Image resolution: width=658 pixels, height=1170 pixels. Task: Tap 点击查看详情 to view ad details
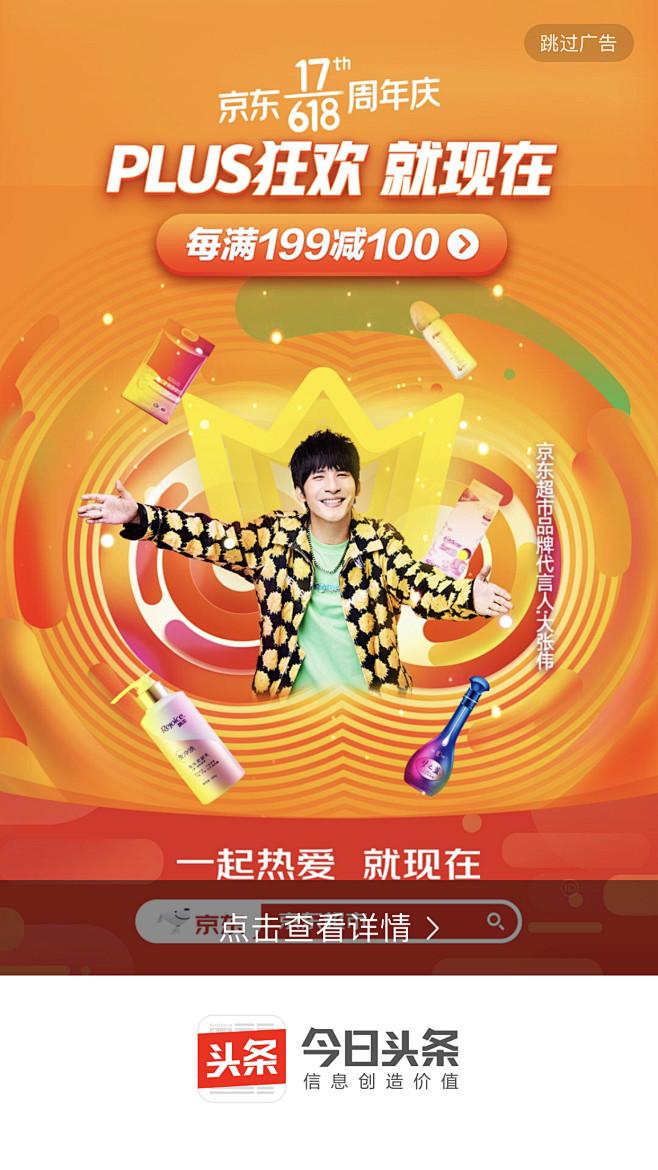329,927
